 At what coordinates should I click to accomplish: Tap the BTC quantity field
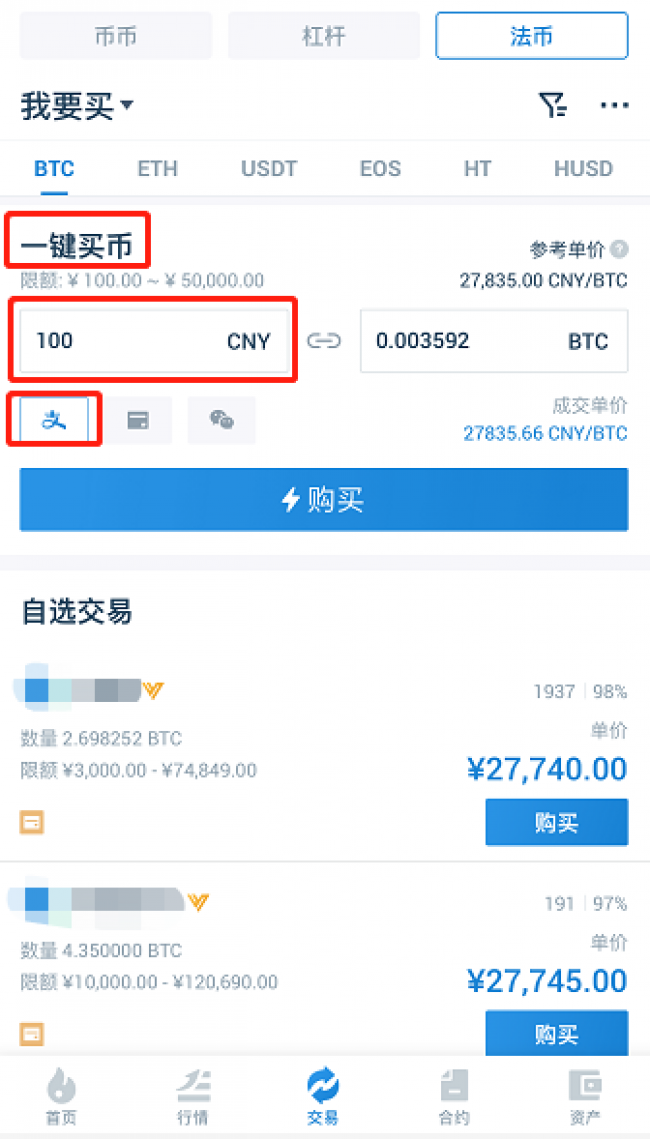tap(494, 341)
